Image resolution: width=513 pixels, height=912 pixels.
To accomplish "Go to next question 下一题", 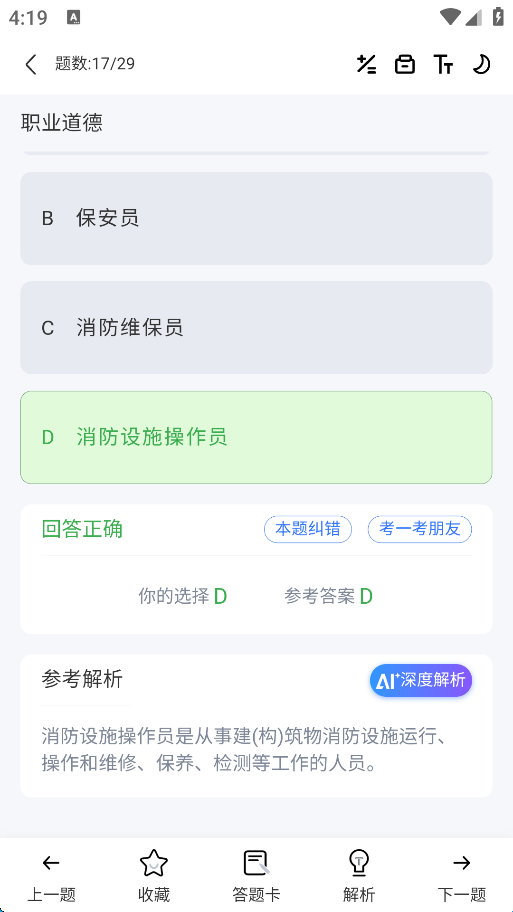I will pos(461,875).
